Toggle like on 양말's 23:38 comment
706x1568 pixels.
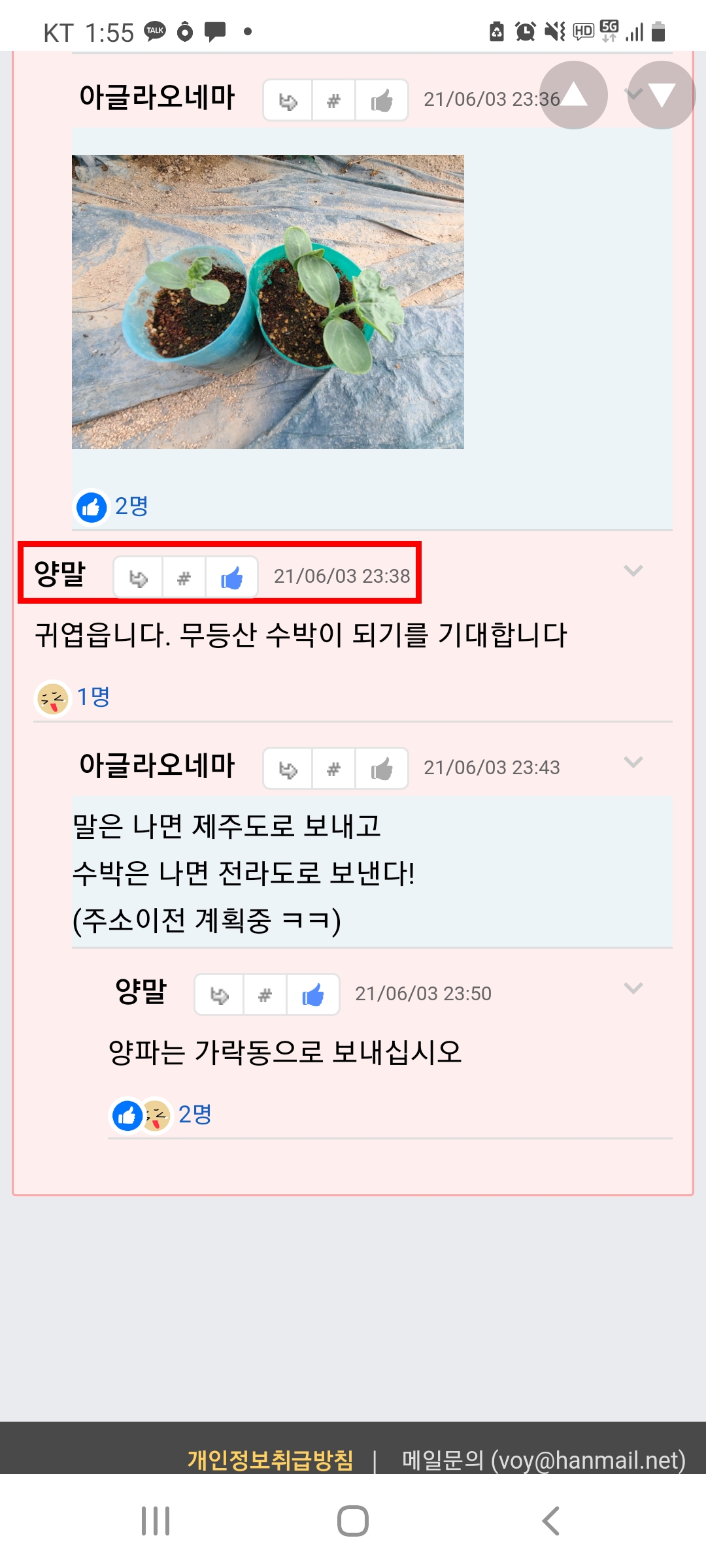[x=232, y=578]
